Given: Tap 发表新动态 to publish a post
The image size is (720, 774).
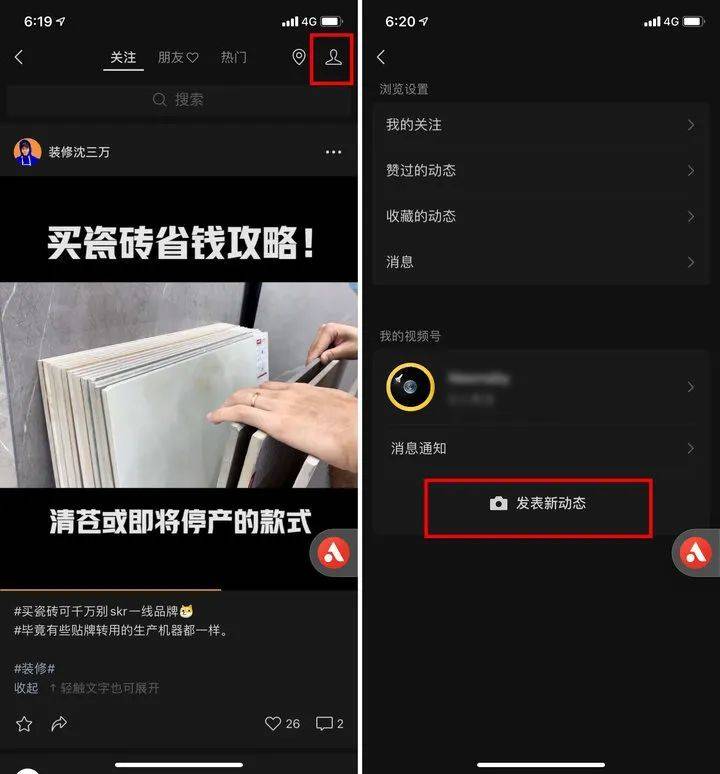Looking at the screenshot, I should tap(539, 504).
